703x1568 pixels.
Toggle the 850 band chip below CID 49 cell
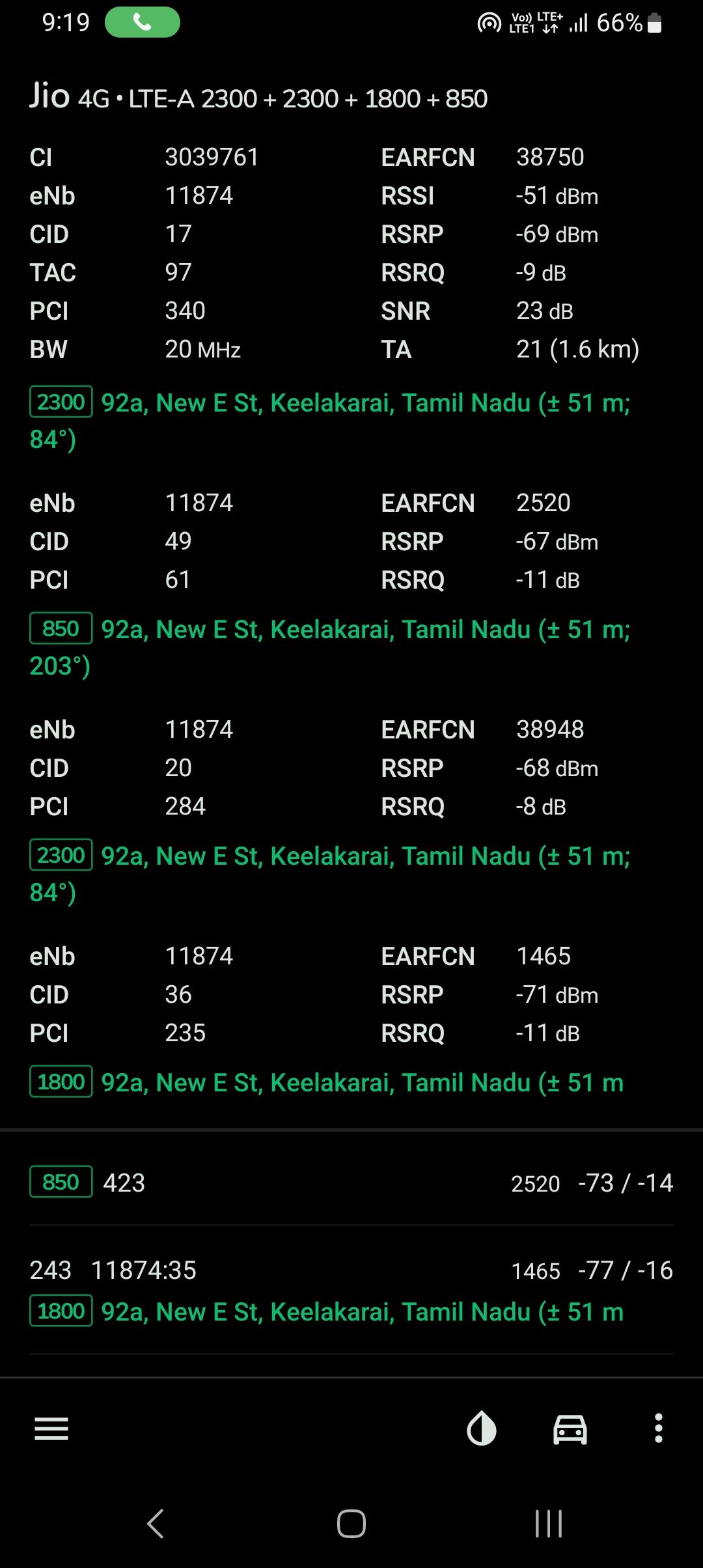point(60,628)
